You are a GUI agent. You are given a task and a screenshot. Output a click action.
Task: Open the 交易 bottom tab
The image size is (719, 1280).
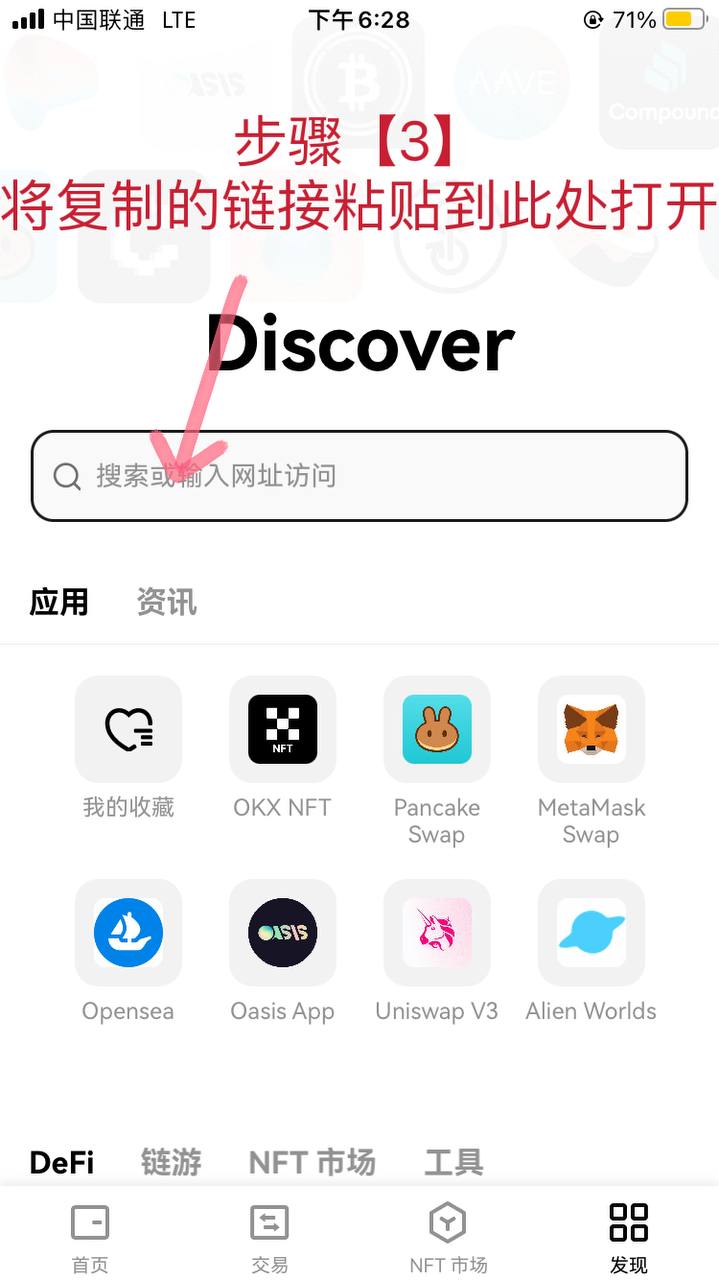point(269,1238)
